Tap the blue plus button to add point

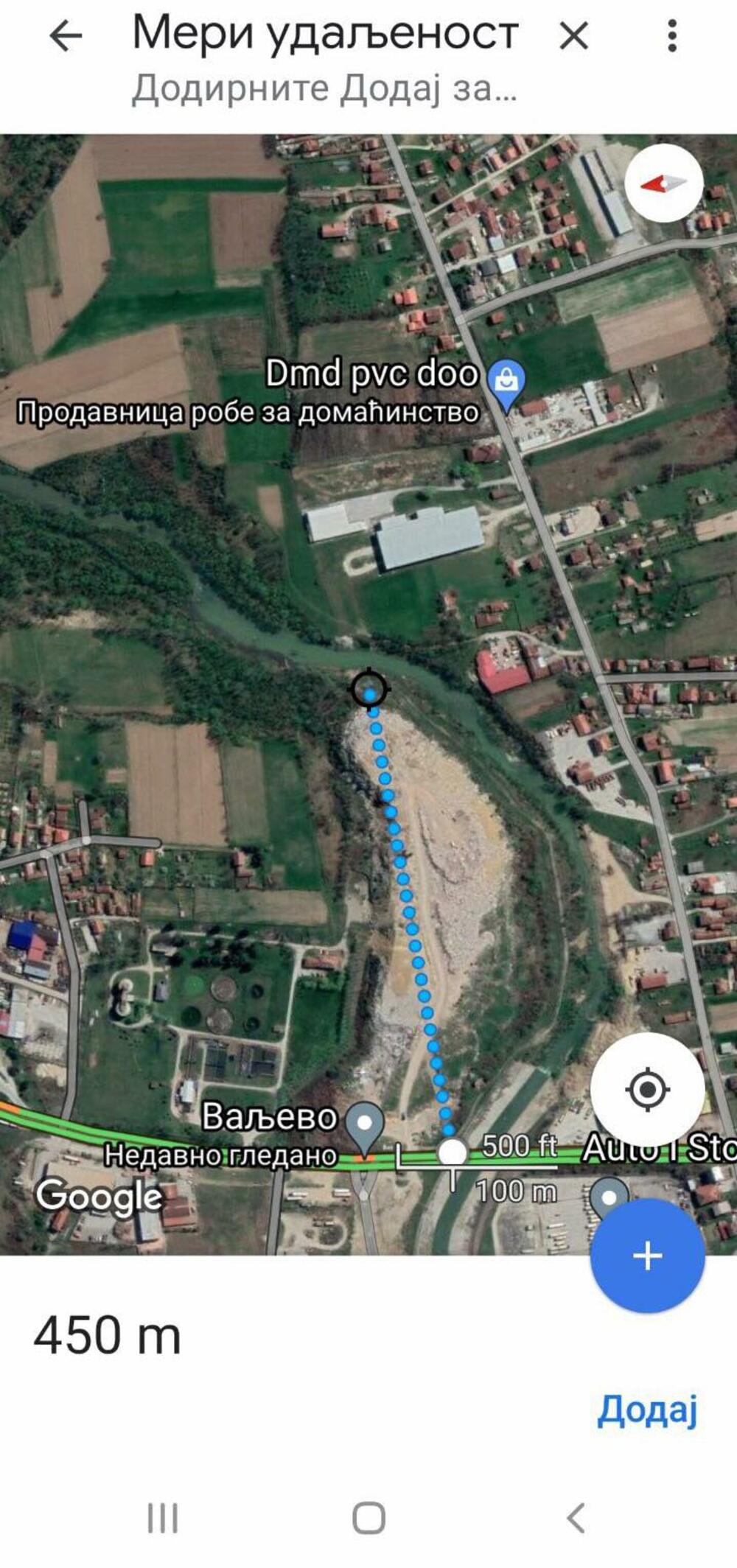(647, 1256)
